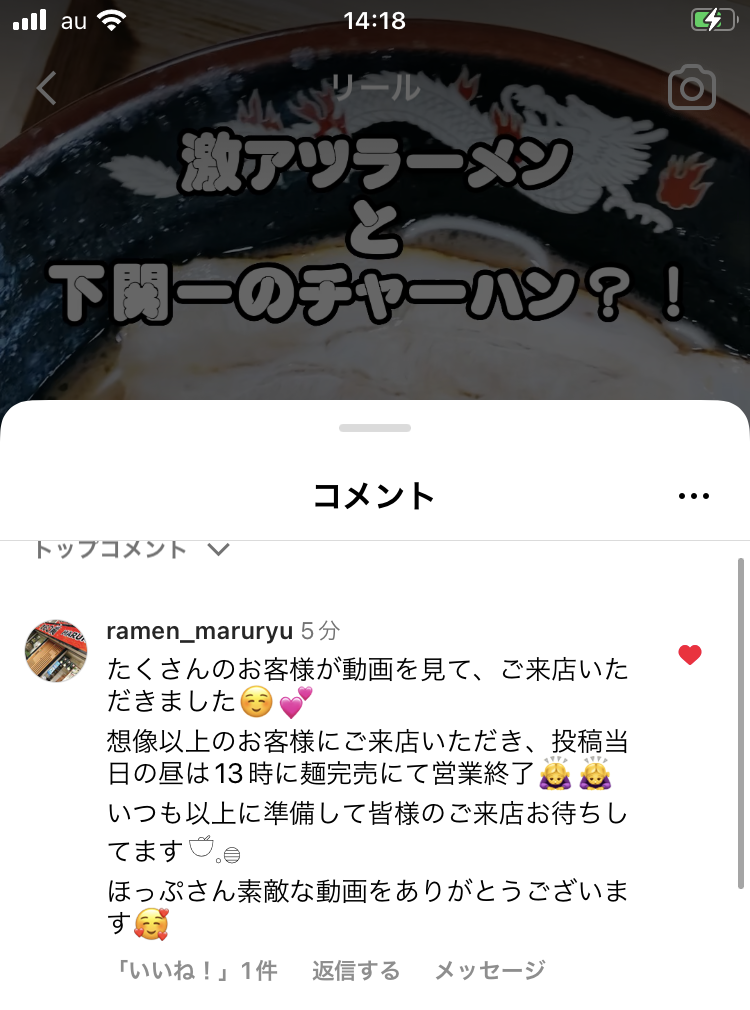
Task: Open ramen_maruryu's profile picture
Action: (x=56, y=649)
